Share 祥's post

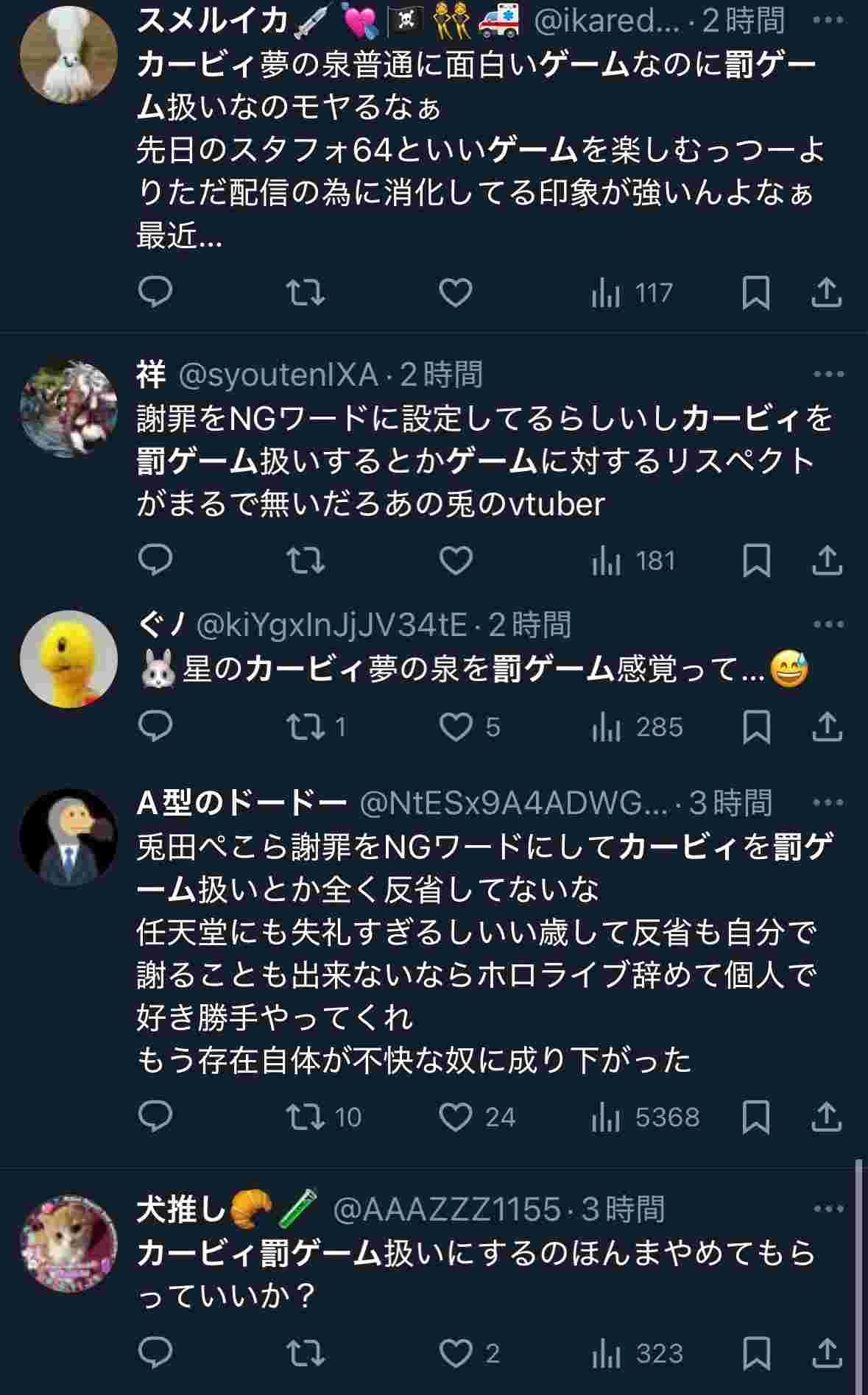tap(827, 561)
